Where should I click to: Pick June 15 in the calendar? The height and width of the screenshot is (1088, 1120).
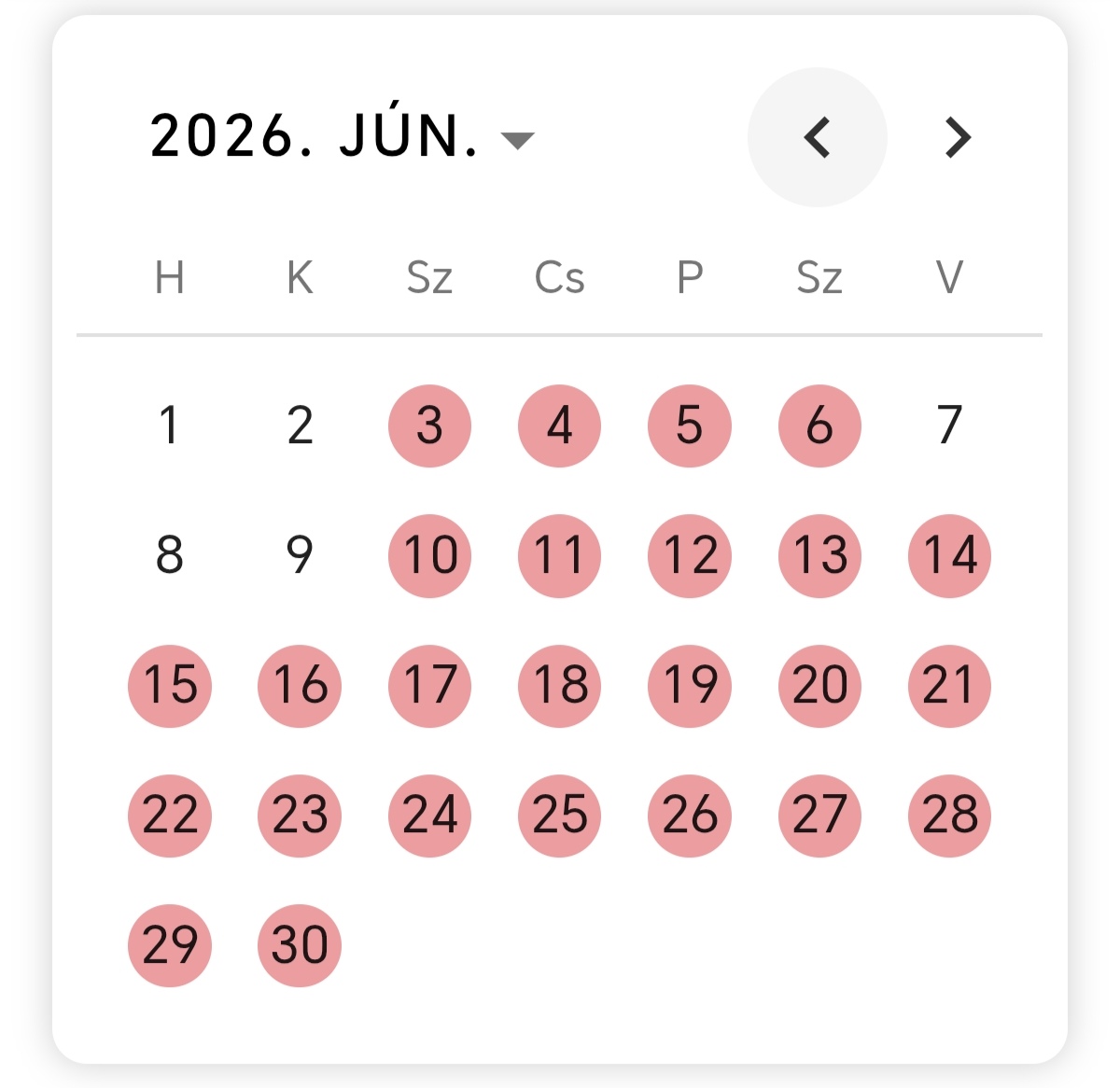click(x=169, y=685)
